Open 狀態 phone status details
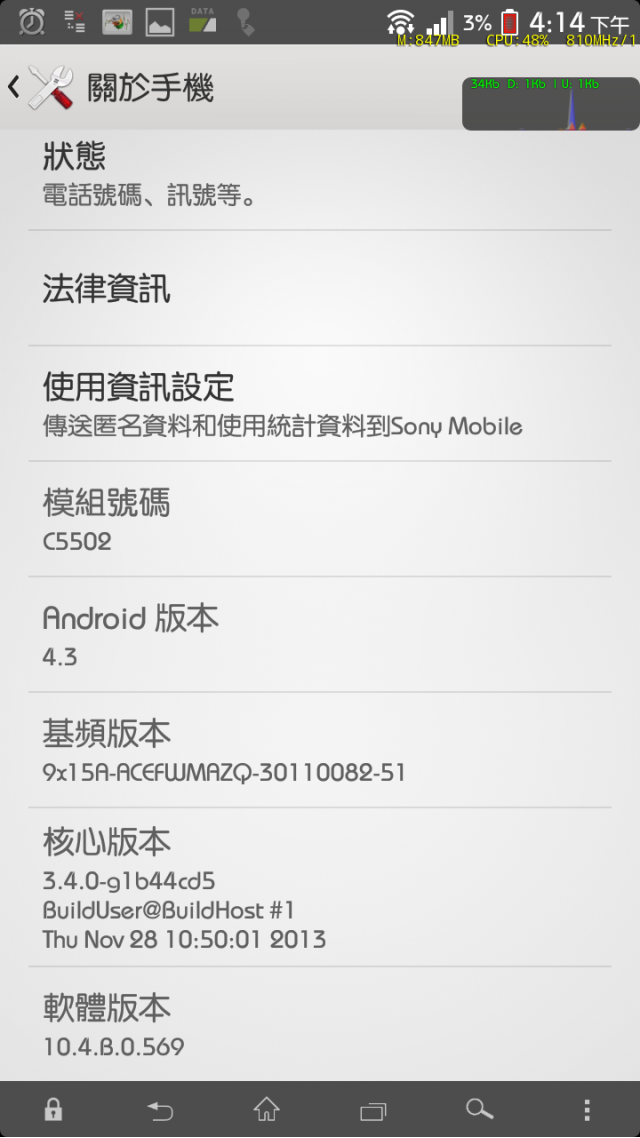The width and height of the screenshot is (640, 1138). tap(320, 172)
